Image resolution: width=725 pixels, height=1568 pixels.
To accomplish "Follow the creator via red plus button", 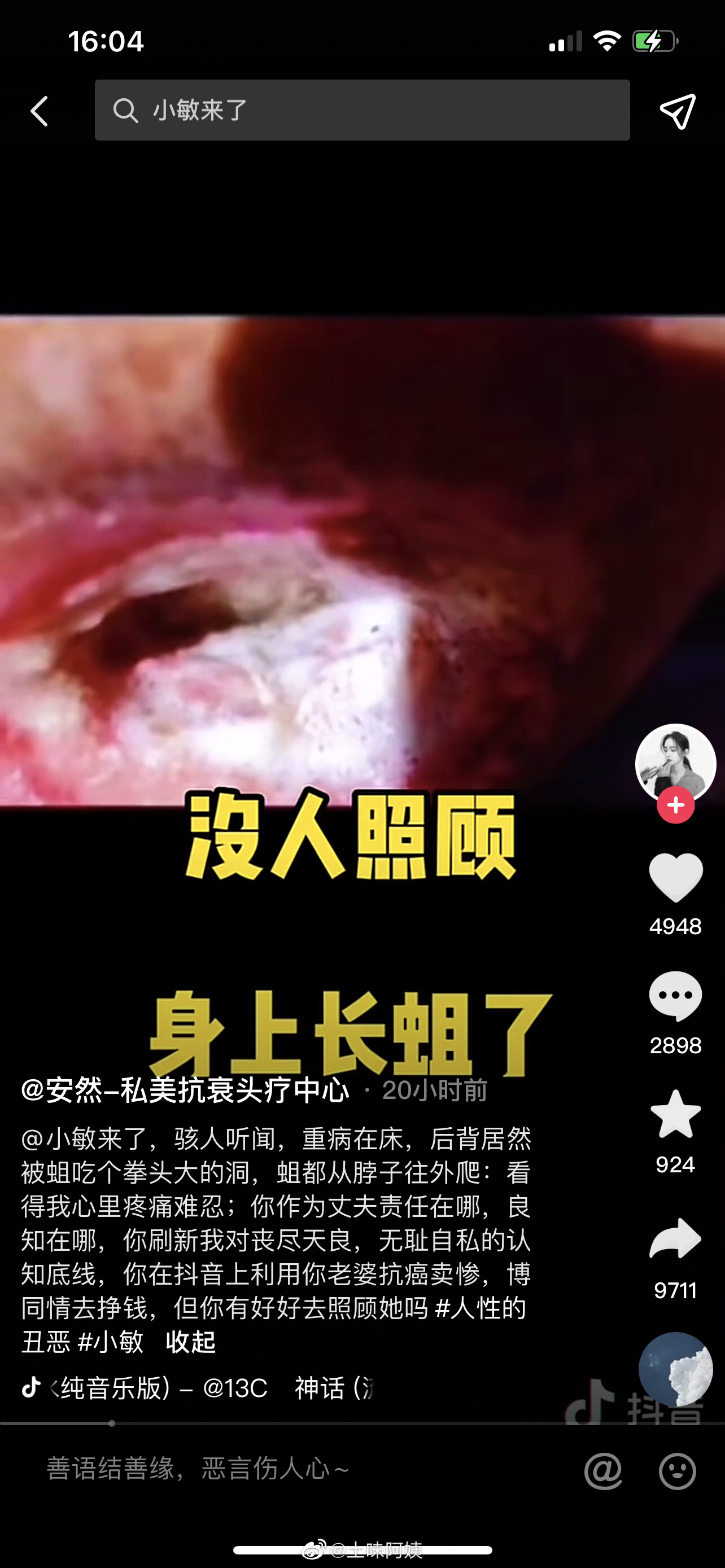I will tap(676, 805).
